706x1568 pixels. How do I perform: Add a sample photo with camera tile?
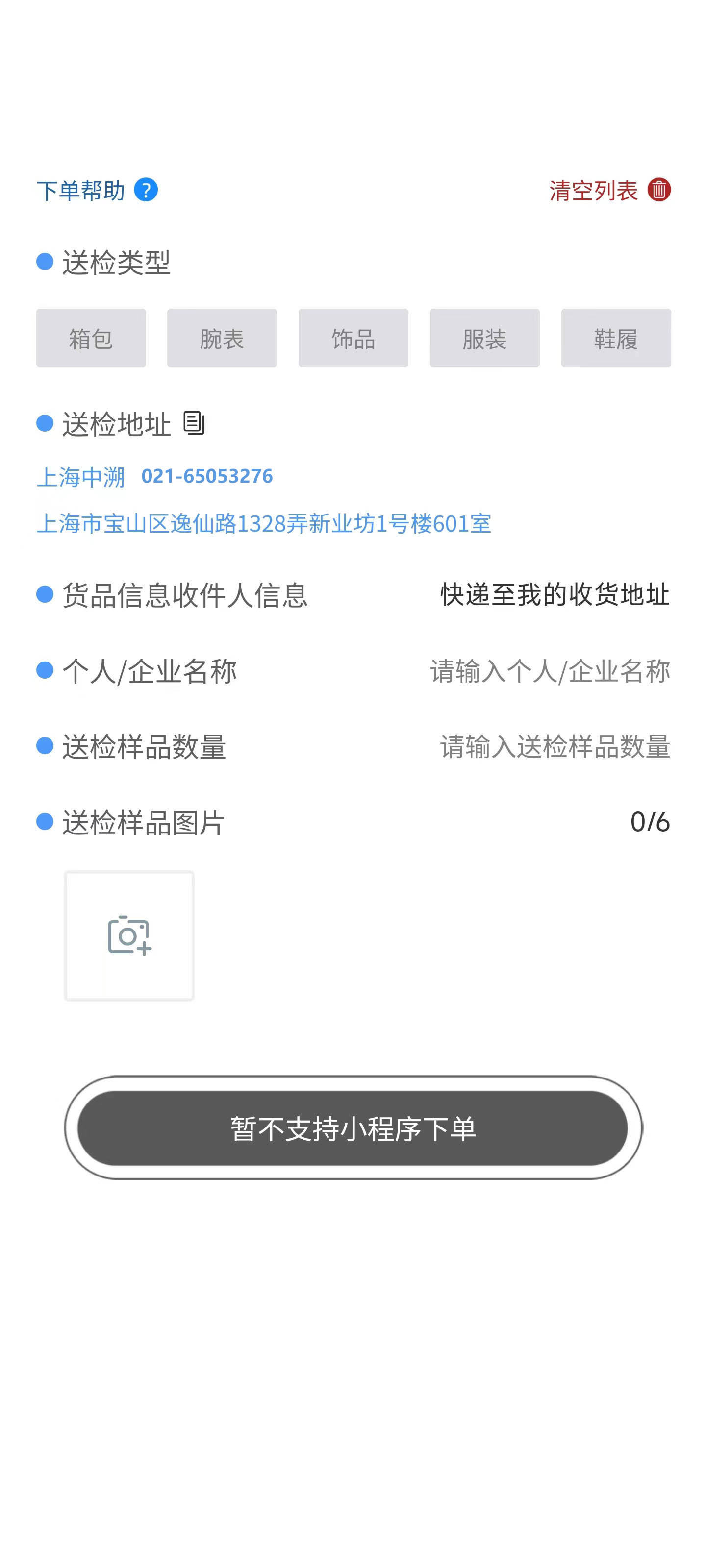click(x=129, y=935)
